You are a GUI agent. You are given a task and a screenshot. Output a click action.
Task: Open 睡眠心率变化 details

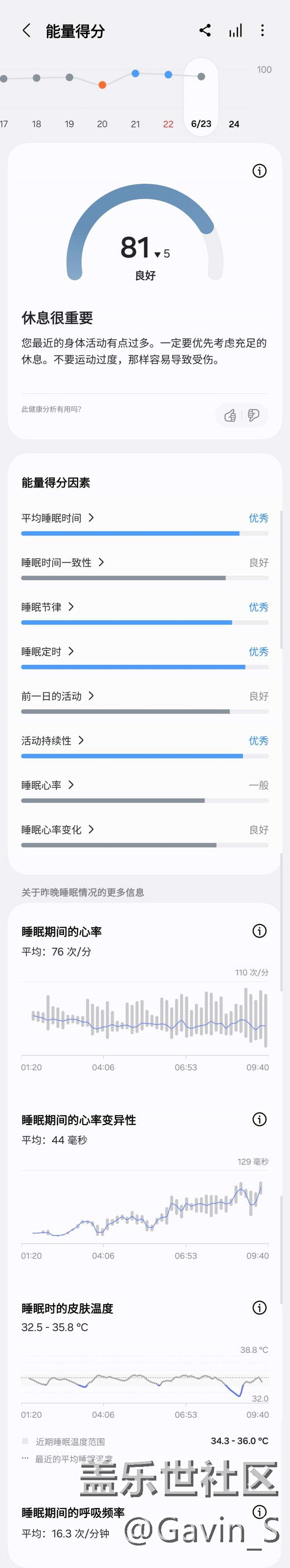pyautogui.click(x=58, y=830)
